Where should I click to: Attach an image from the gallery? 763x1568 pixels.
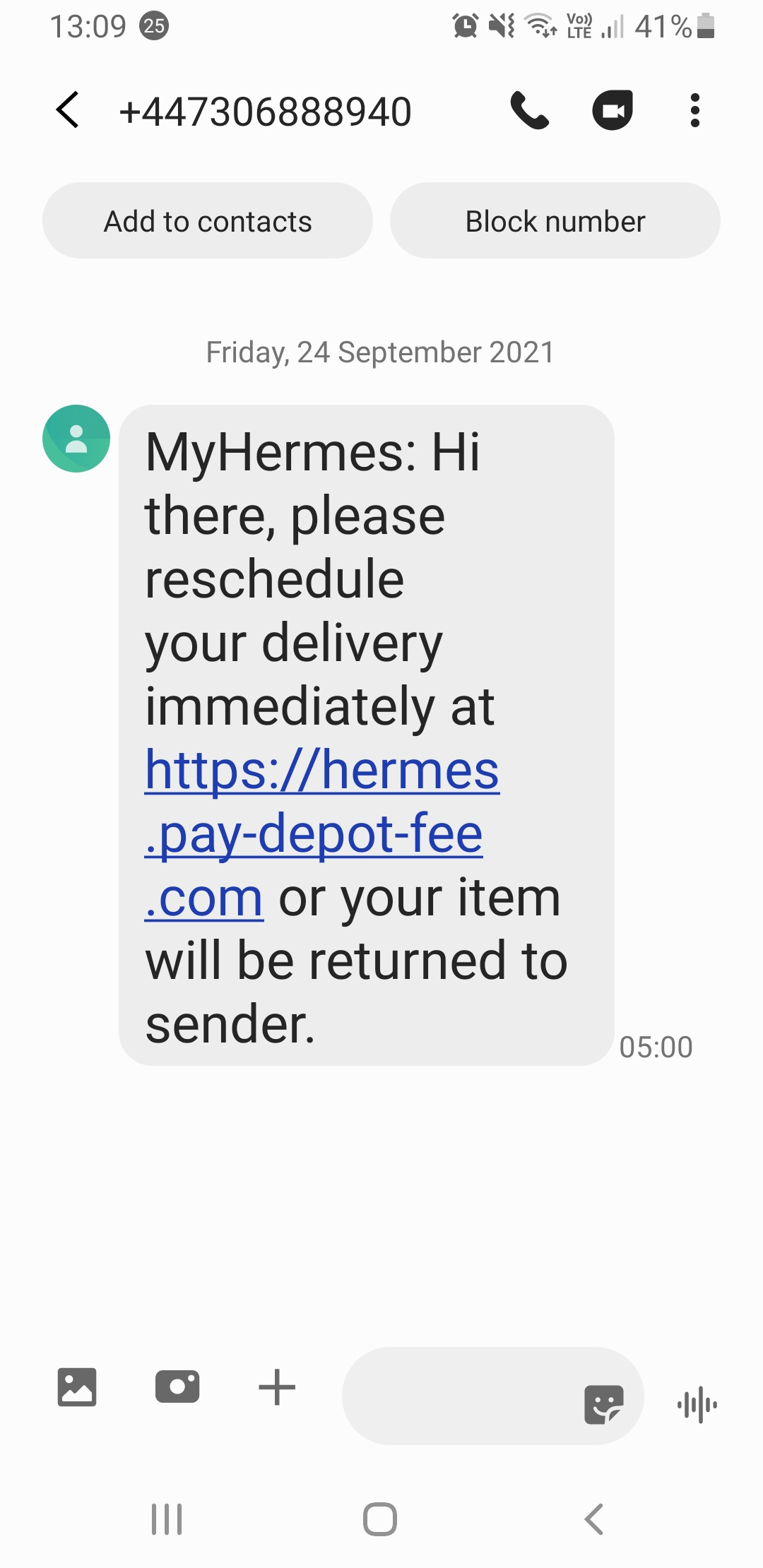[x=77, y=1387]
